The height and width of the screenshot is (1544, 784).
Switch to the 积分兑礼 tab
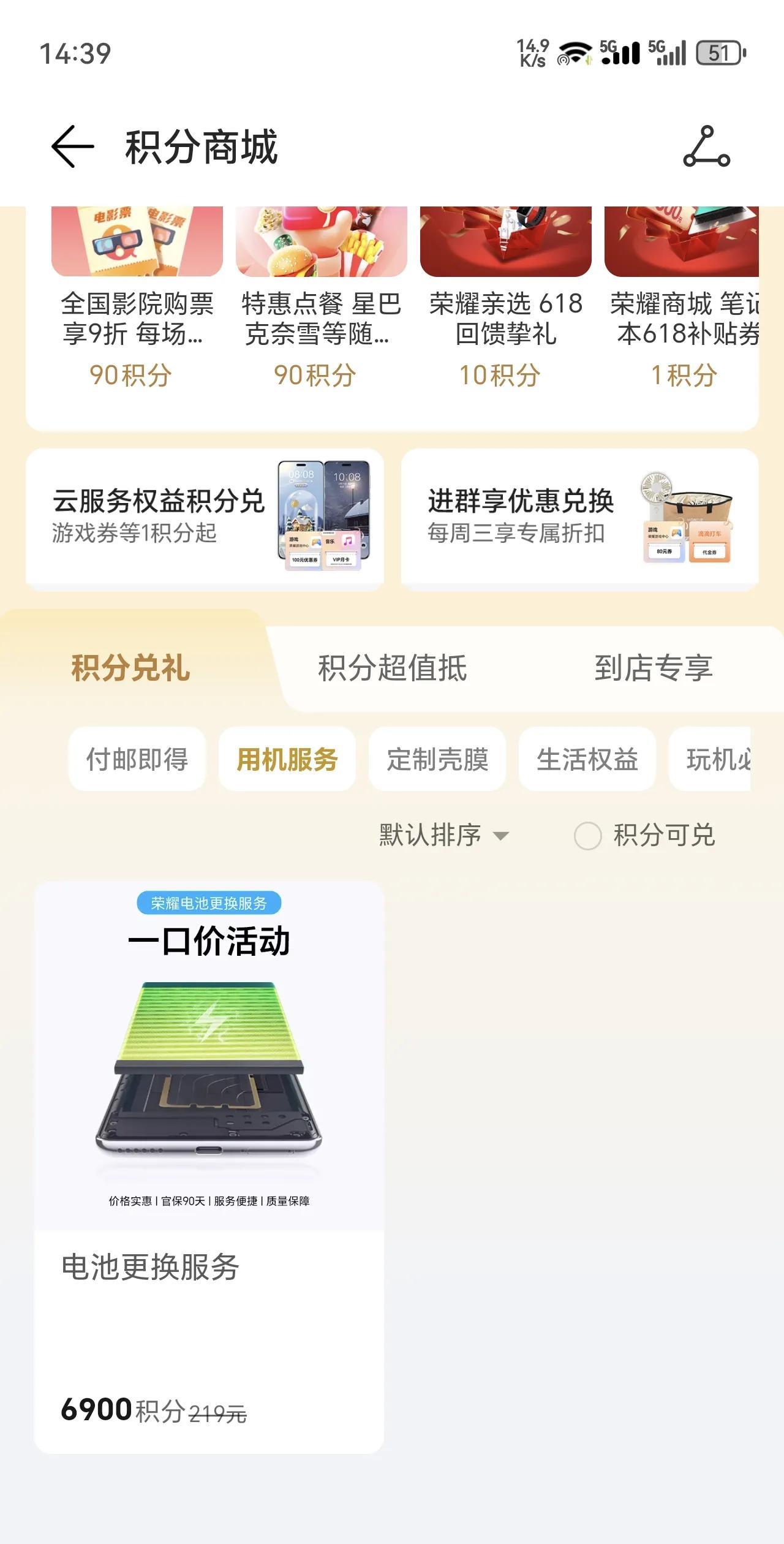(x=130, y=668)
